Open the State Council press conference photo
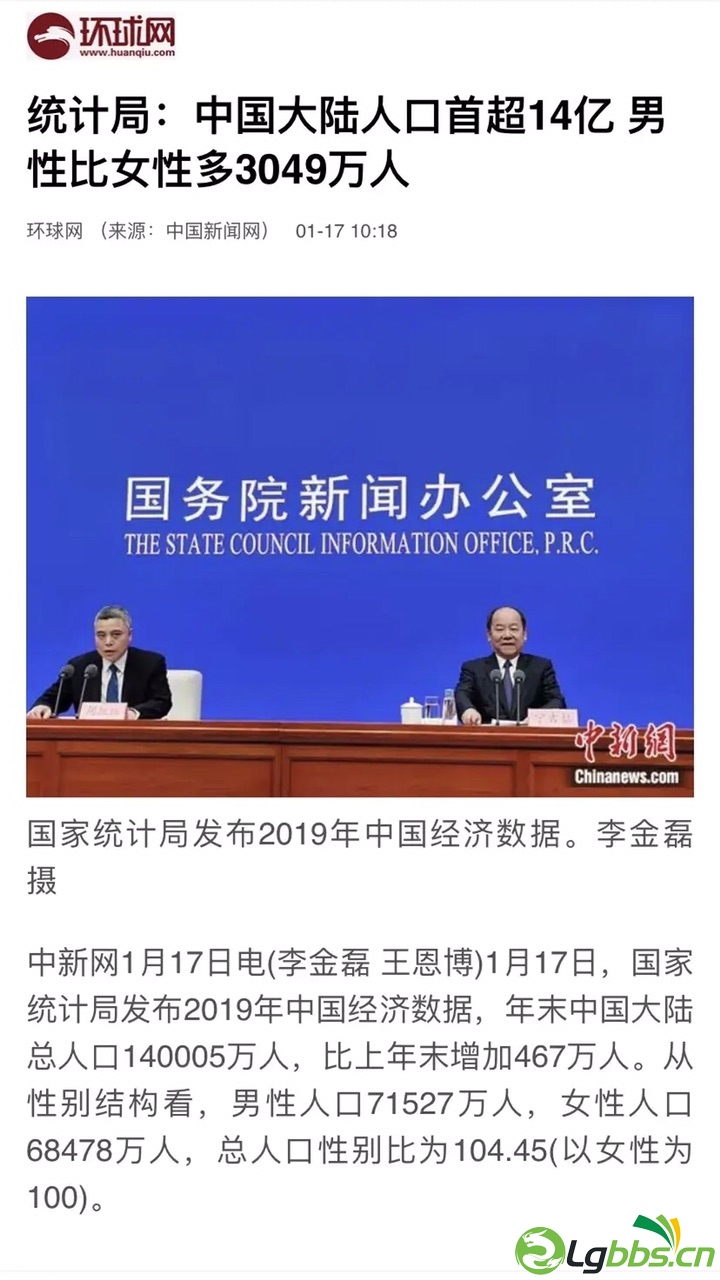720x1280 pixels. coord(360,546)
